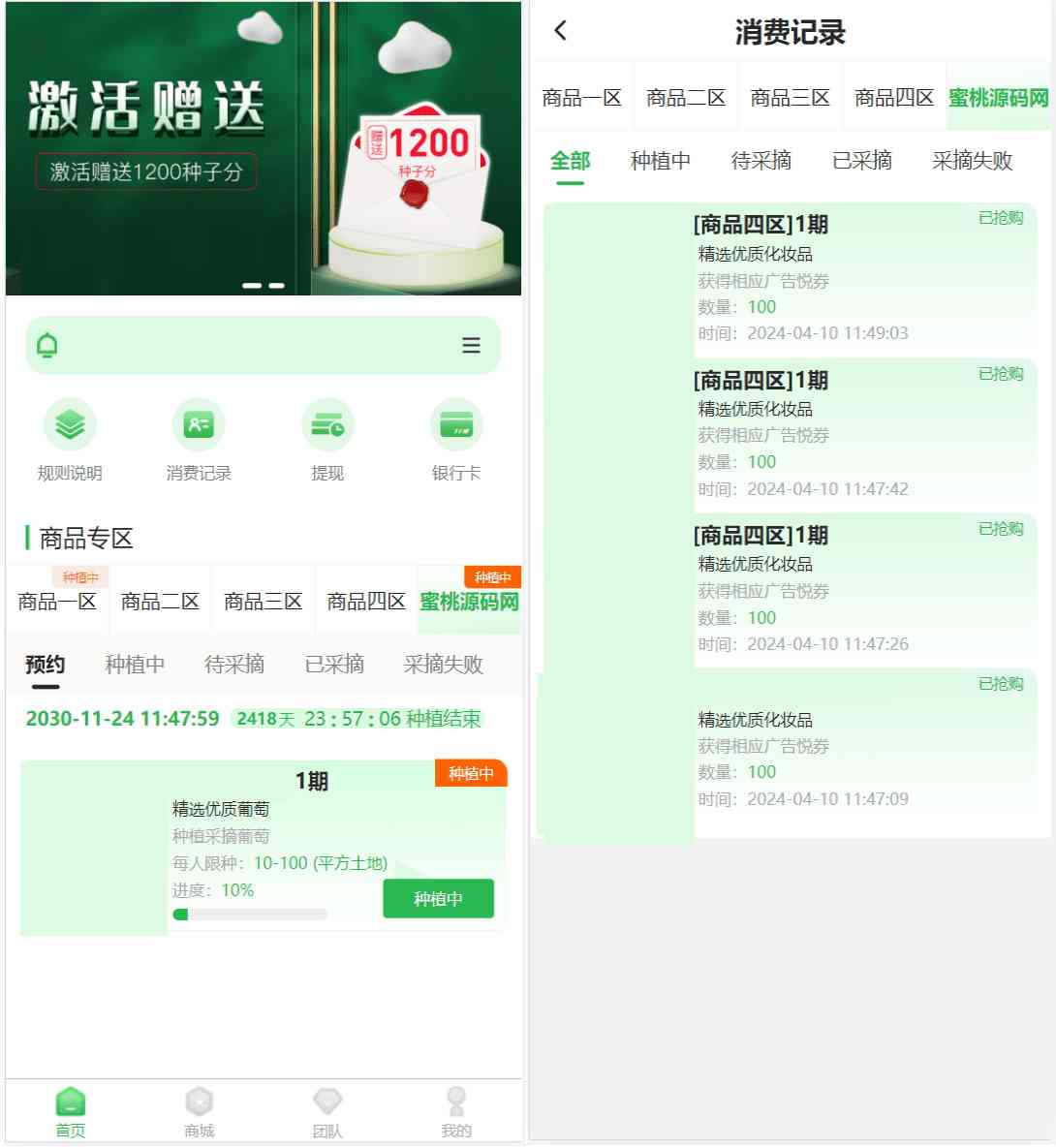Viewport: 1056px width, 1148px height.
Task: Tap the green 种植中 button on 1期 card
Action: coord(438,899)
